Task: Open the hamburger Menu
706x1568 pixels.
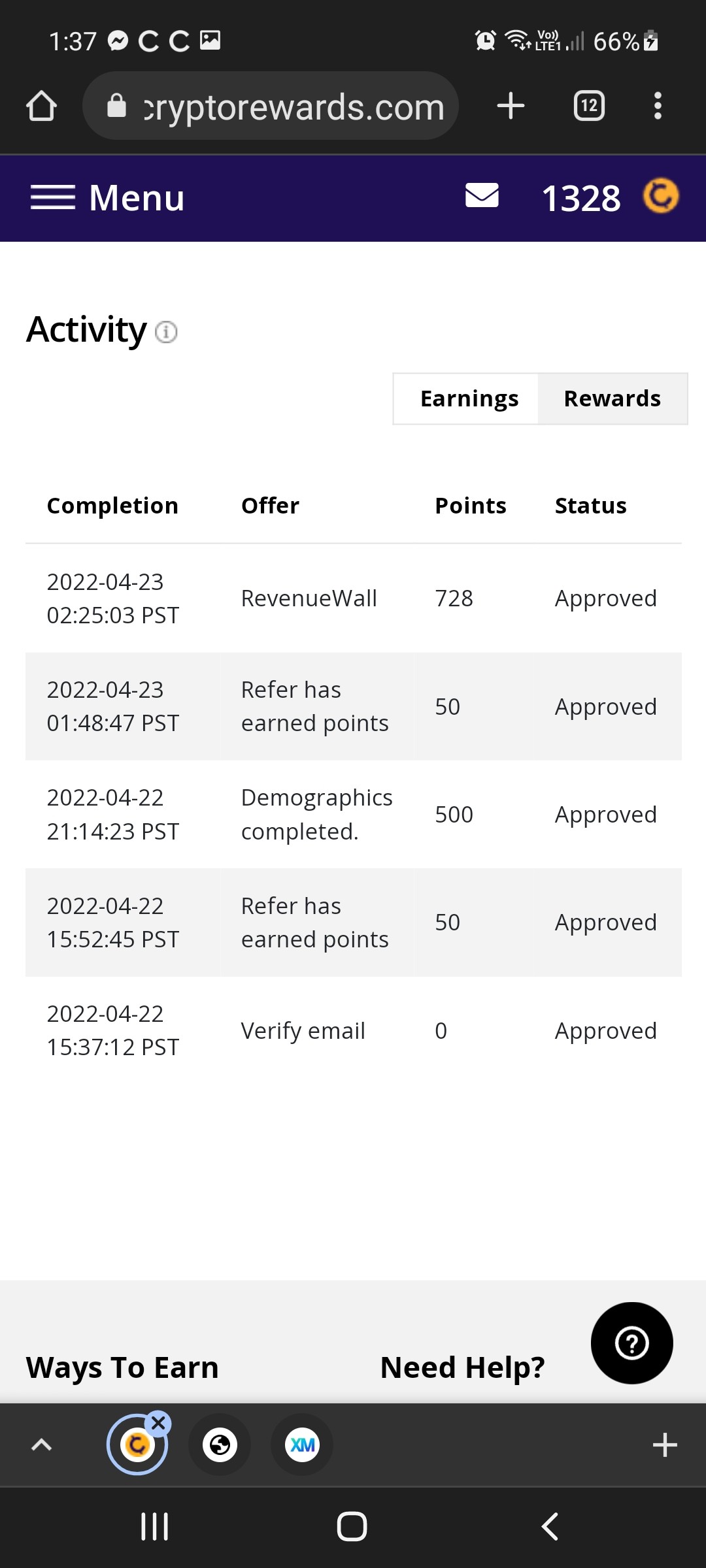Action: tap(107, 197)
